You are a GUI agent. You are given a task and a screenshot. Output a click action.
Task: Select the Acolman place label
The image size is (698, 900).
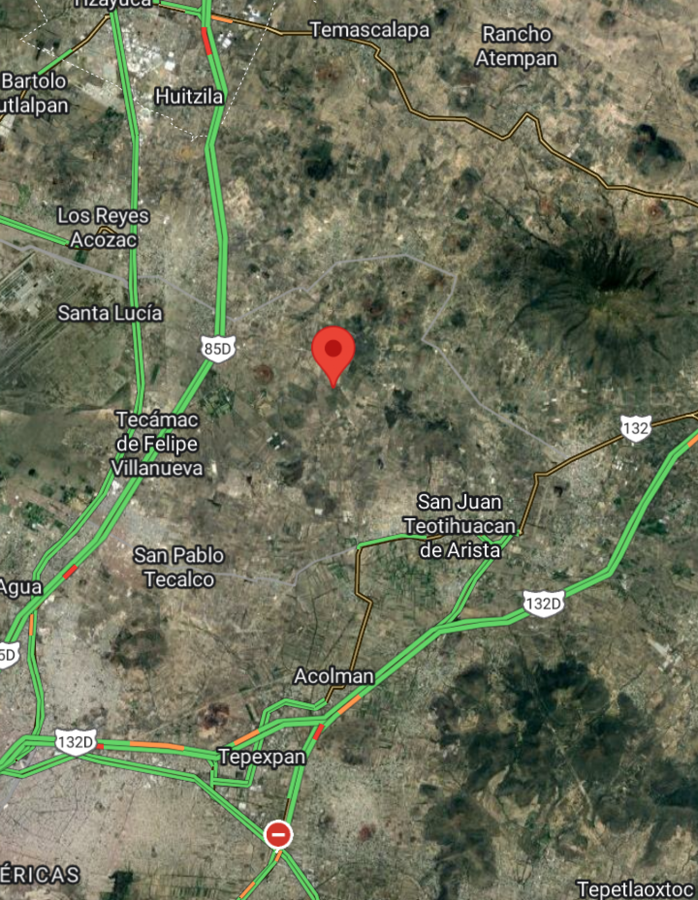(x=334, y=677)
